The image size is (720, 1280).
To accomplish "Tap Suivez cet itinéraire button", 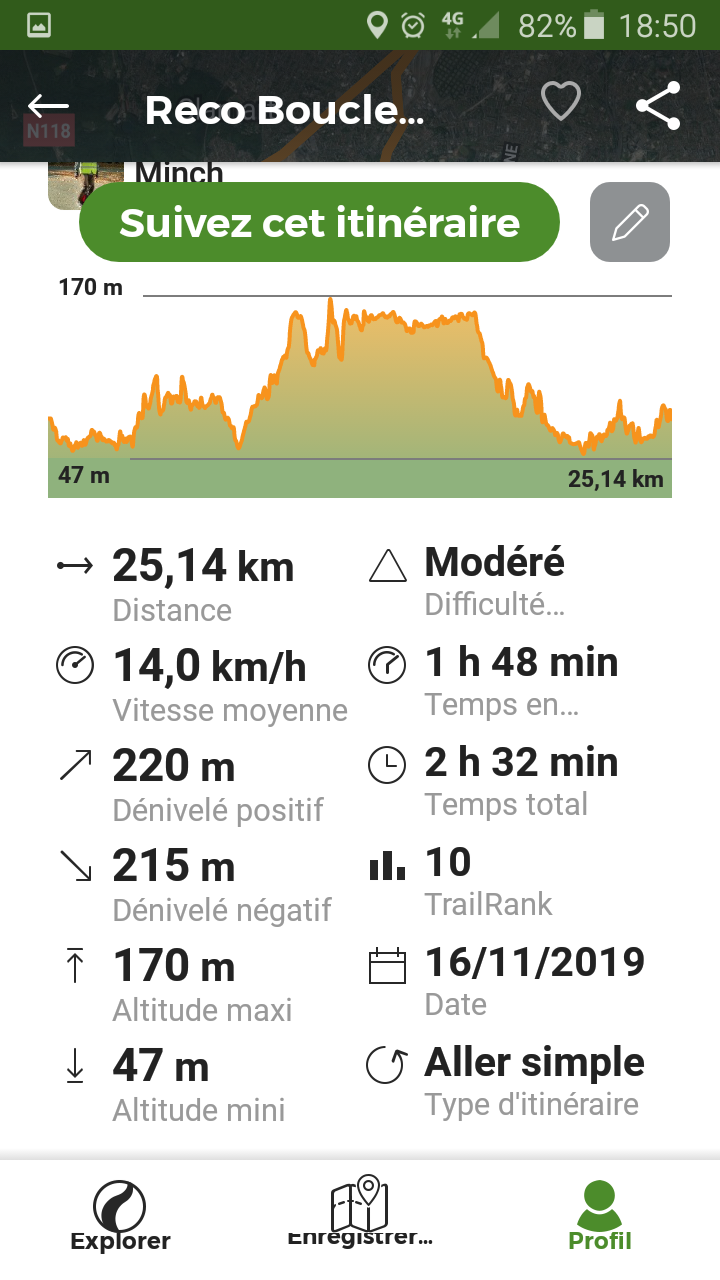I will [319, 222].
